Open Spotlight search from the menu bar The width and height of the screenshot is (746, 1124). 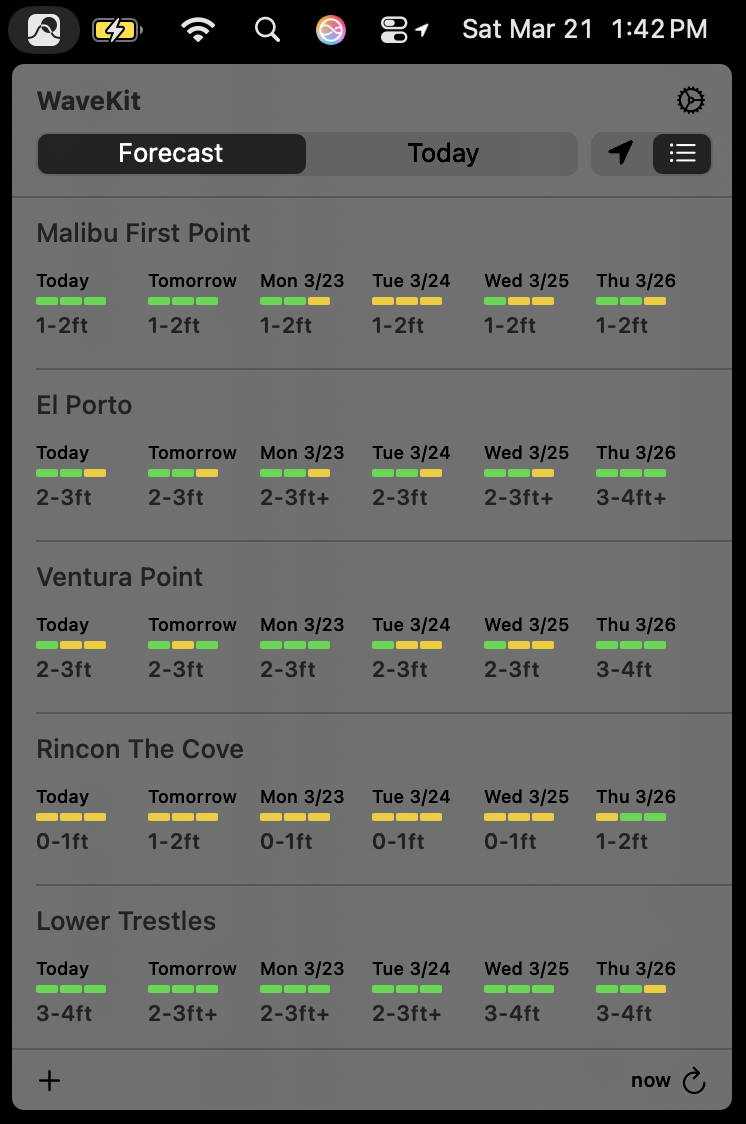[267, 29]
